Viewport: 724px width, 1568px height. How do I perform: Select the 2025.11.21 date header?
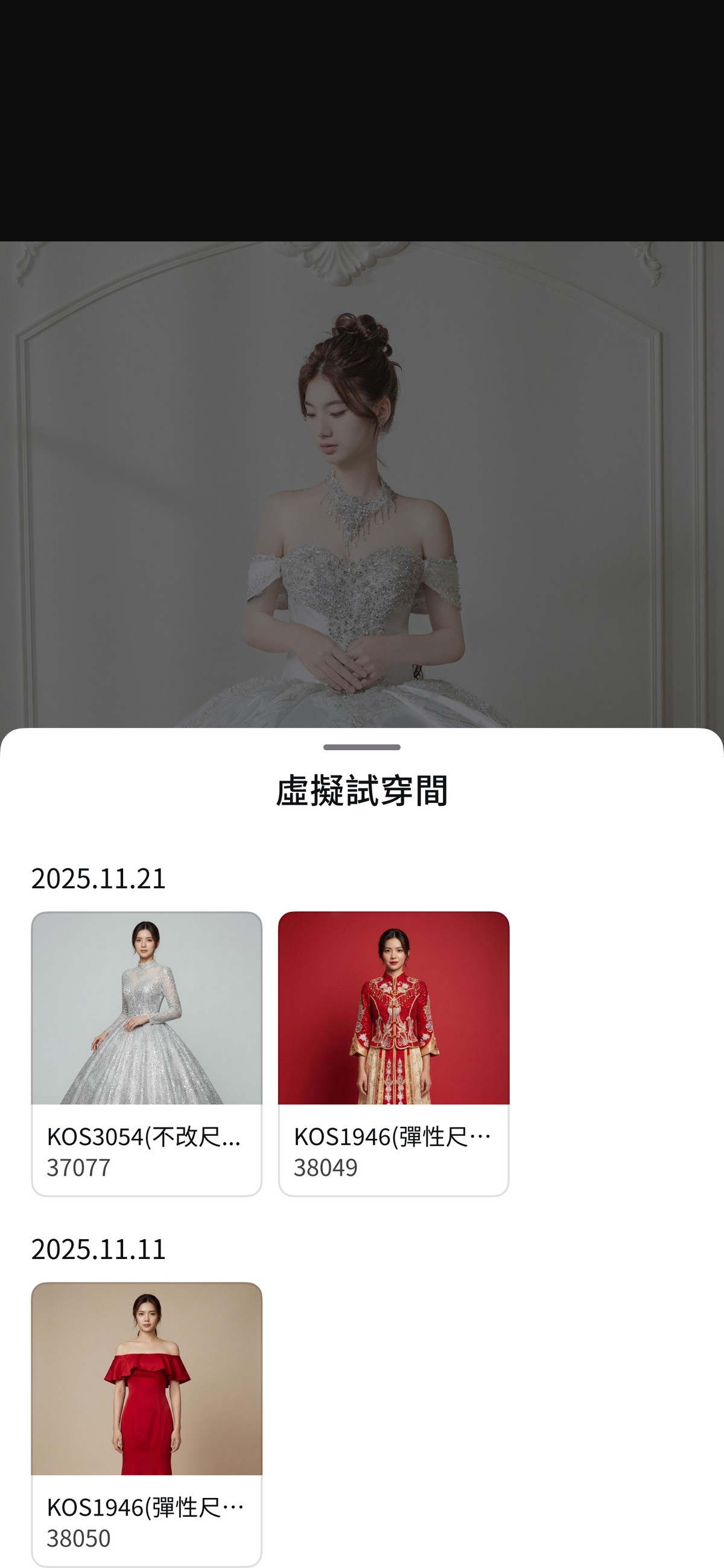click(97, 876)
